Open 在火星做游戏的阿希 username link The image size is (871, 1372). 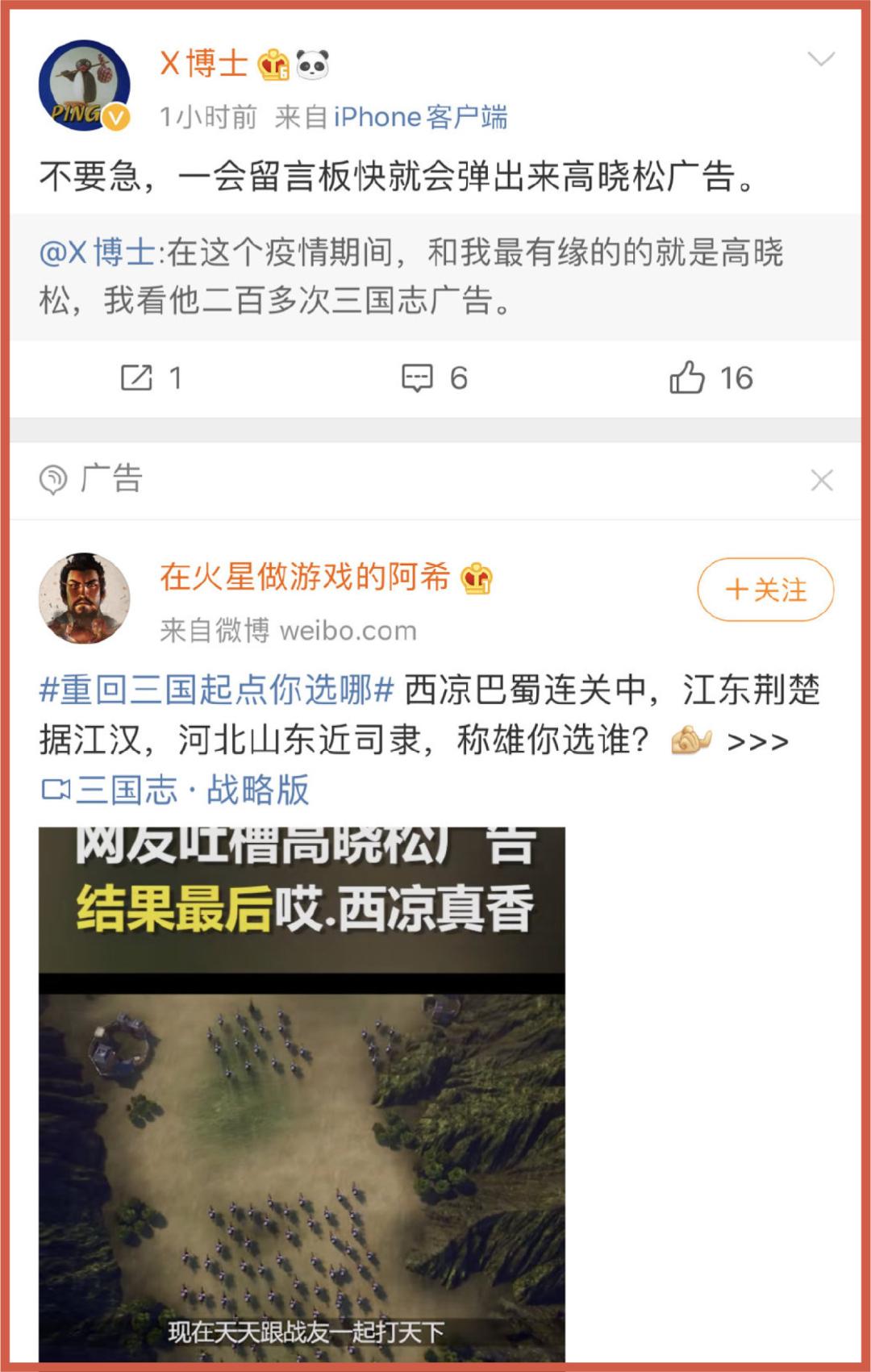coord(304,578)
